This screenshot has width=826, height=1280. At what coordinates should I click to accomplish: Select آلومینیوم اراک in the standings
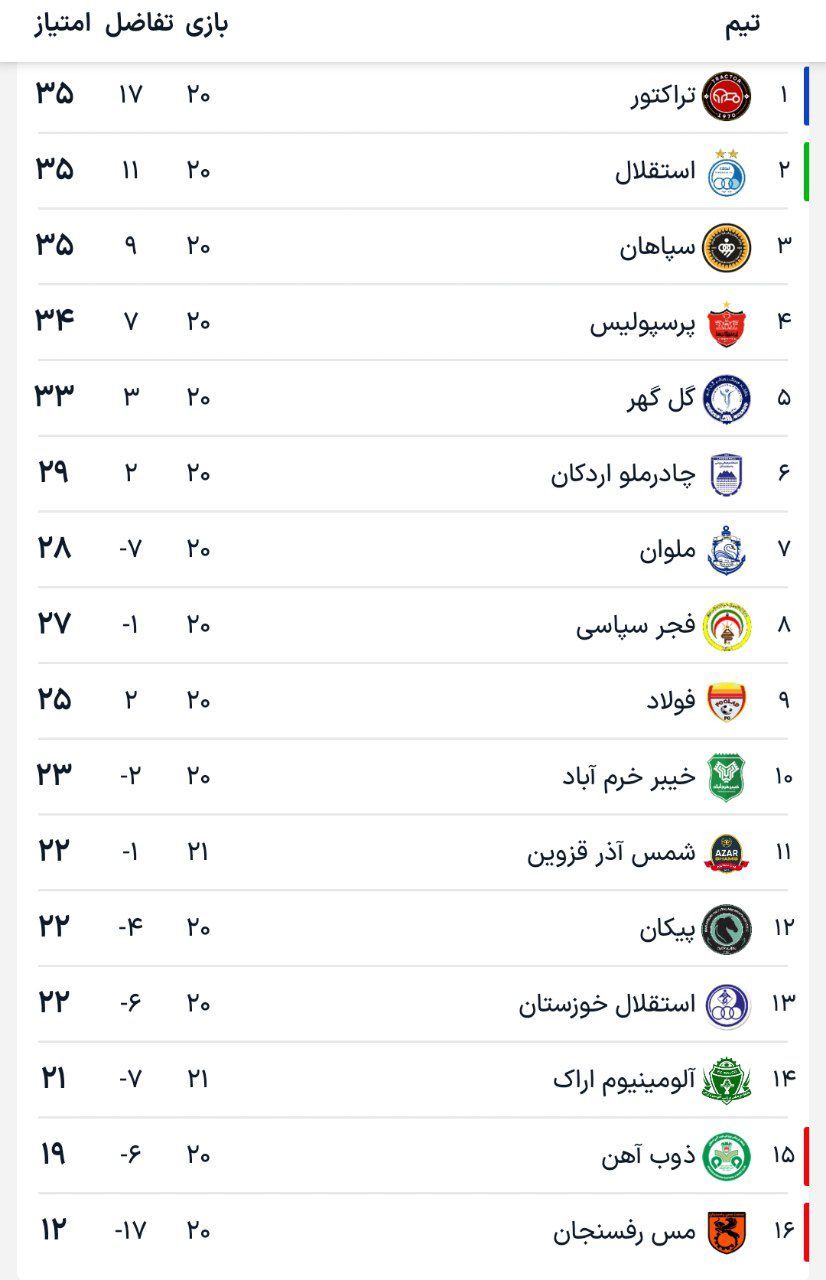pos(623,1080)
